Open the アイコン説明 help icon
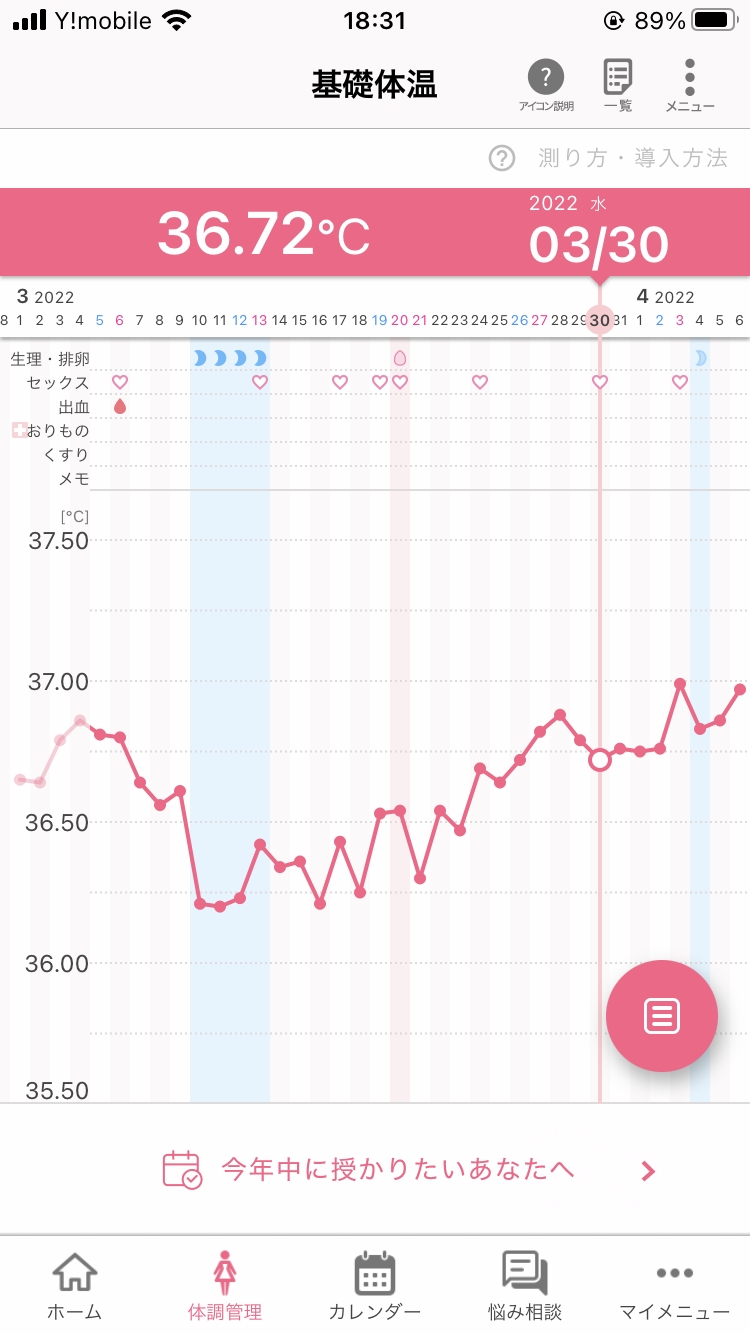Viewport: 750px width, 1334px height. pyautogui.click(x=546, y=84)
